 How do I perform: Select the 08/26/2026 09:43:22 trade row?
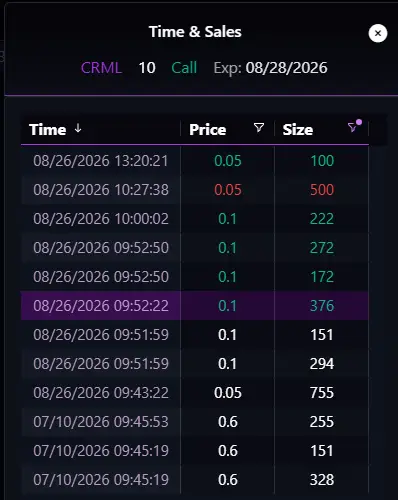tap(195, 393)
